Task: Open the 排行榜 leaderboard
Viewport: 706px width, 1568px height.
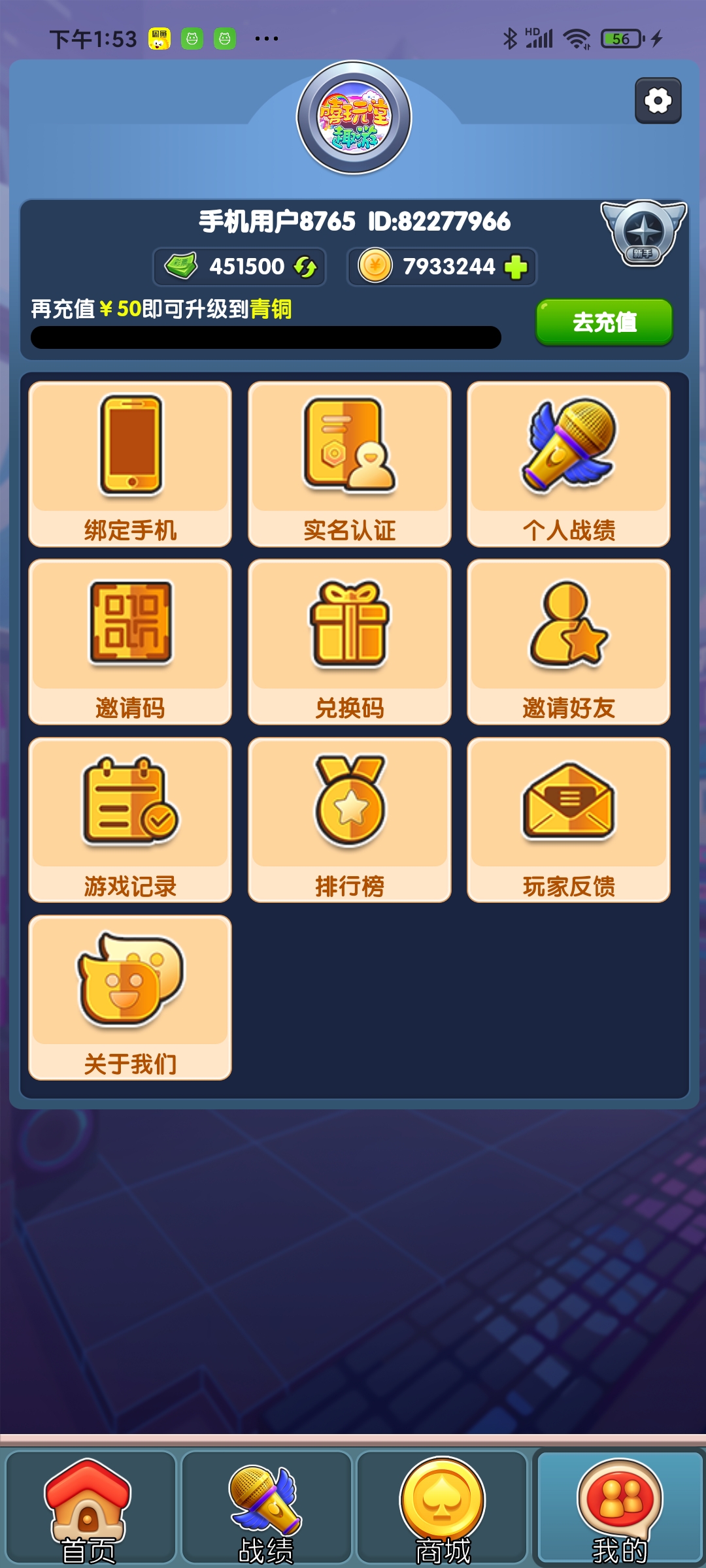Action: point(350,820)
